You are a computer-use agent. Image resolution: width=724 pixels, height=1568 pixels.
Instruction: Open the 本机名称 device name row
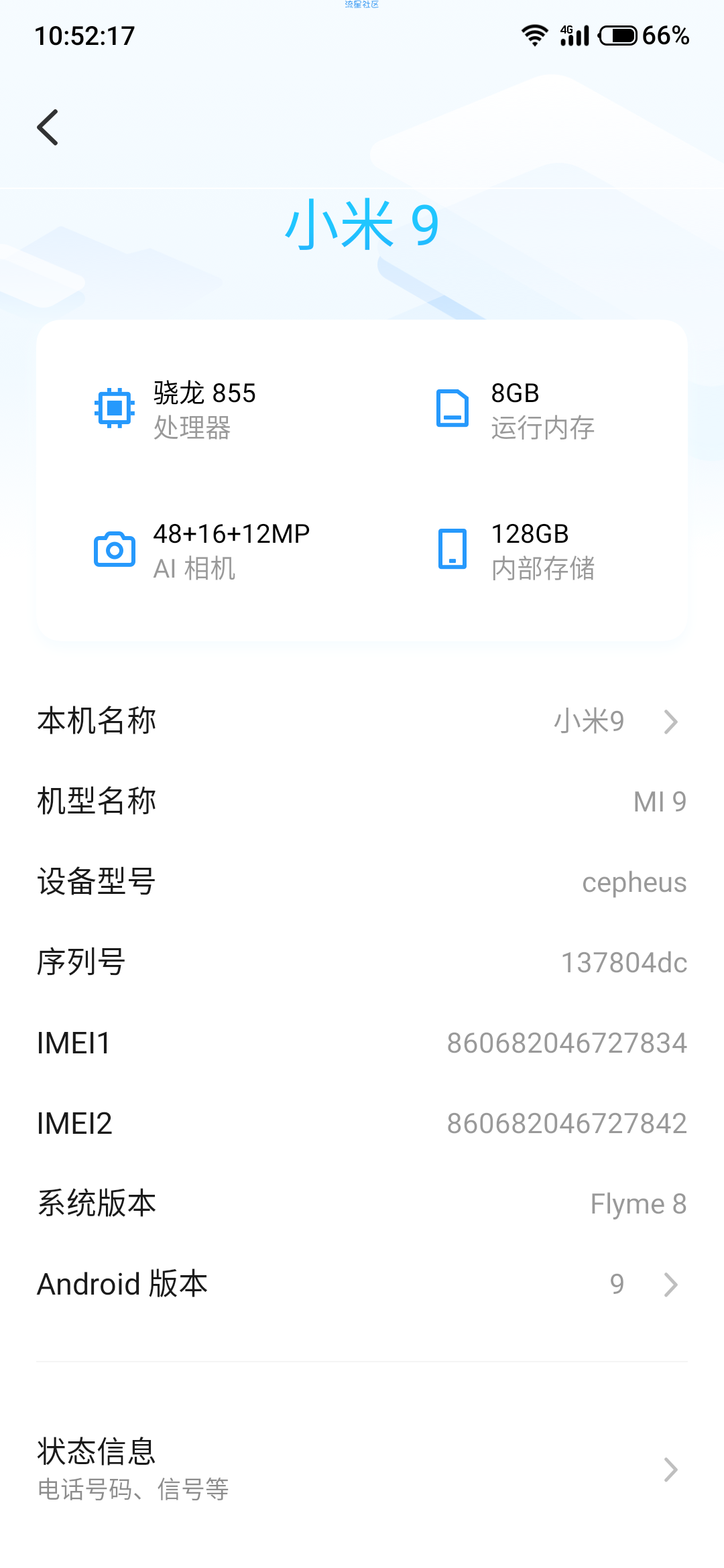click(362, 721)
